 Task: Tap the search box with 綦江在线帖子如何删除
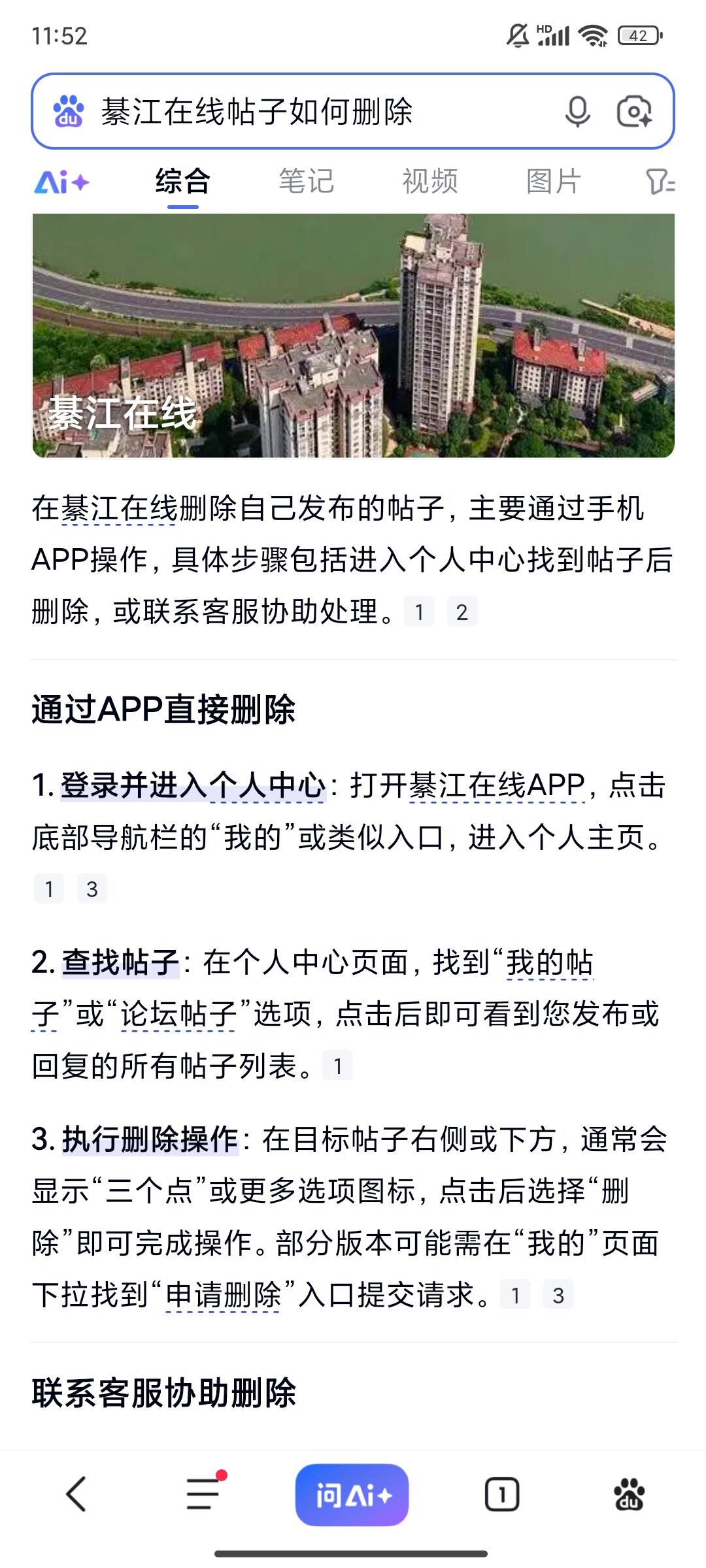[x=314, y=111]
